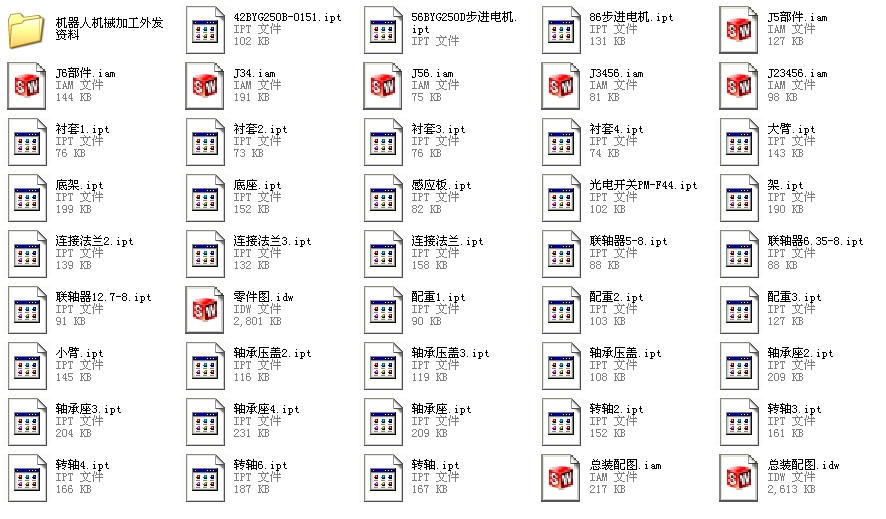Select the file 联轴器5-8.ipt
This screenshot has width=886, height=519.
[561, 254]
